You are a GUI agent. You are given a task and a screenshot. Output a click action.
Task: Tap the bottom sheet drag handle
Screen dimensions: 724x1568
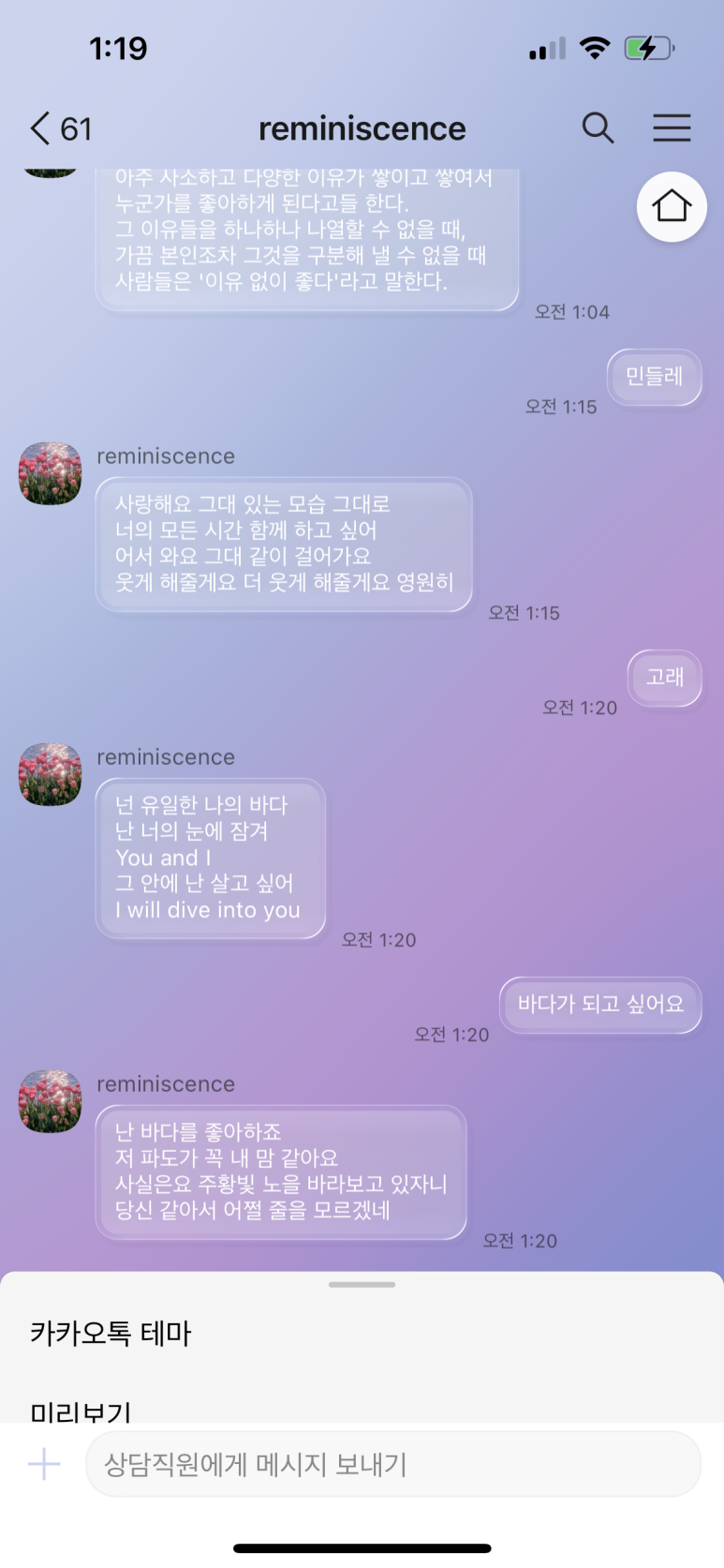362,1284
